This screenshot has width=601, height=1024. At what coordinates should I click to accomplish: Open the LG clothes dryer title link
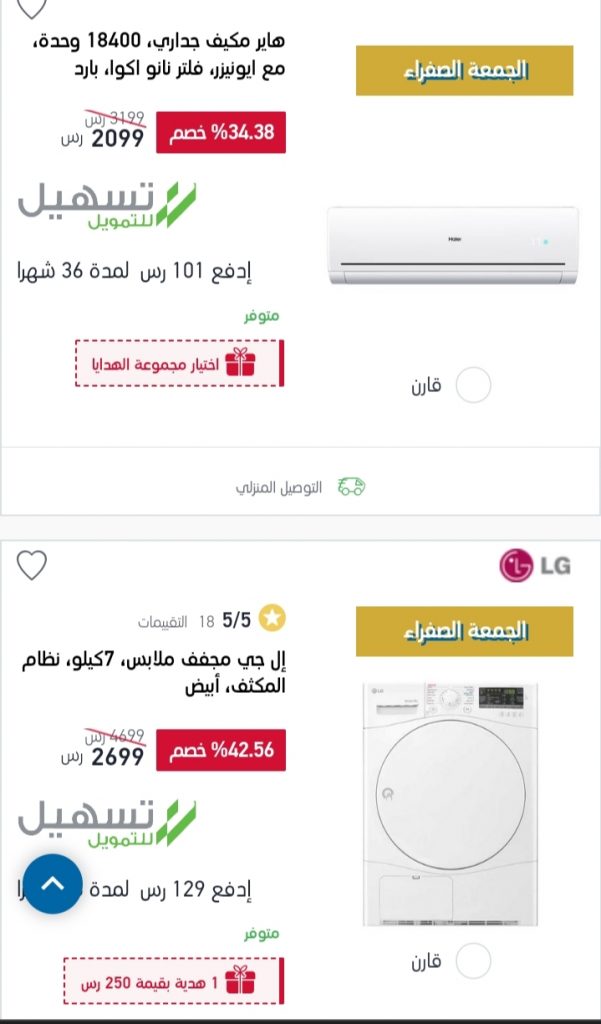pos(154,673)
